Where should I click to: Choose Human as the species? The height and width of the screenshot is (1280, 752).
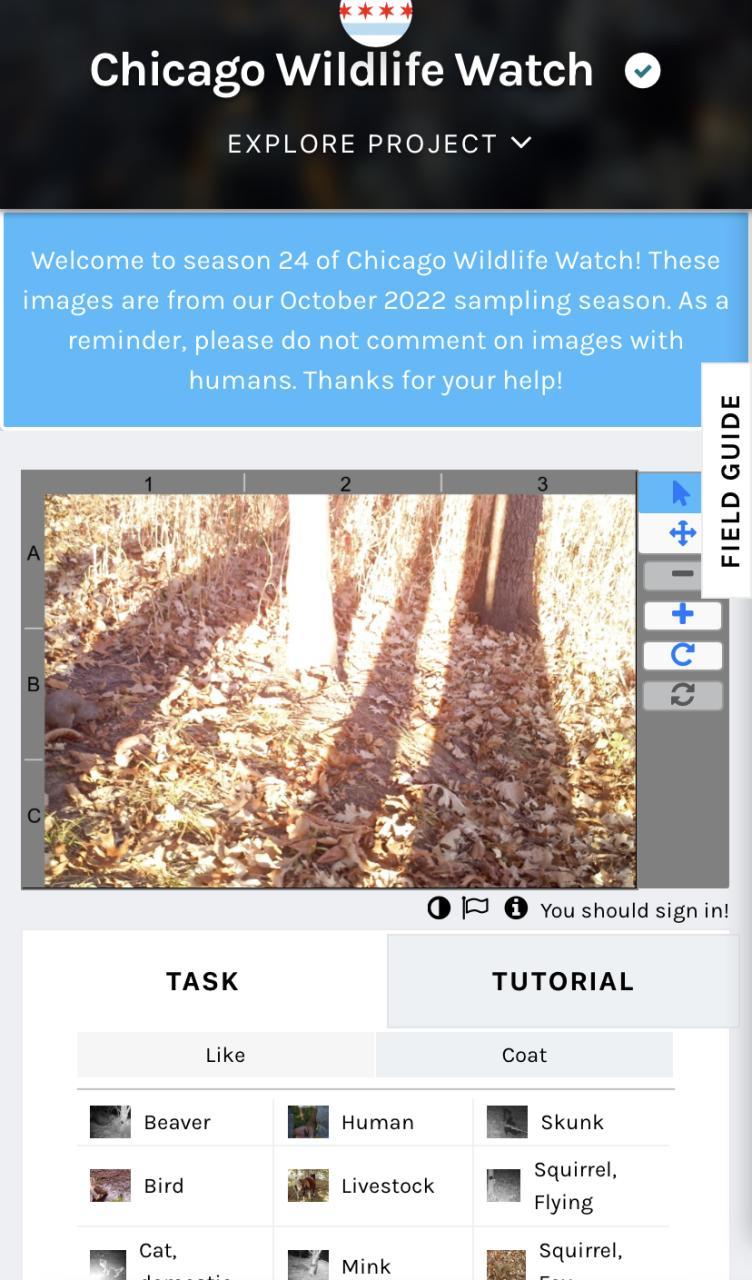pyautogui.click(x=375, y=1122)
